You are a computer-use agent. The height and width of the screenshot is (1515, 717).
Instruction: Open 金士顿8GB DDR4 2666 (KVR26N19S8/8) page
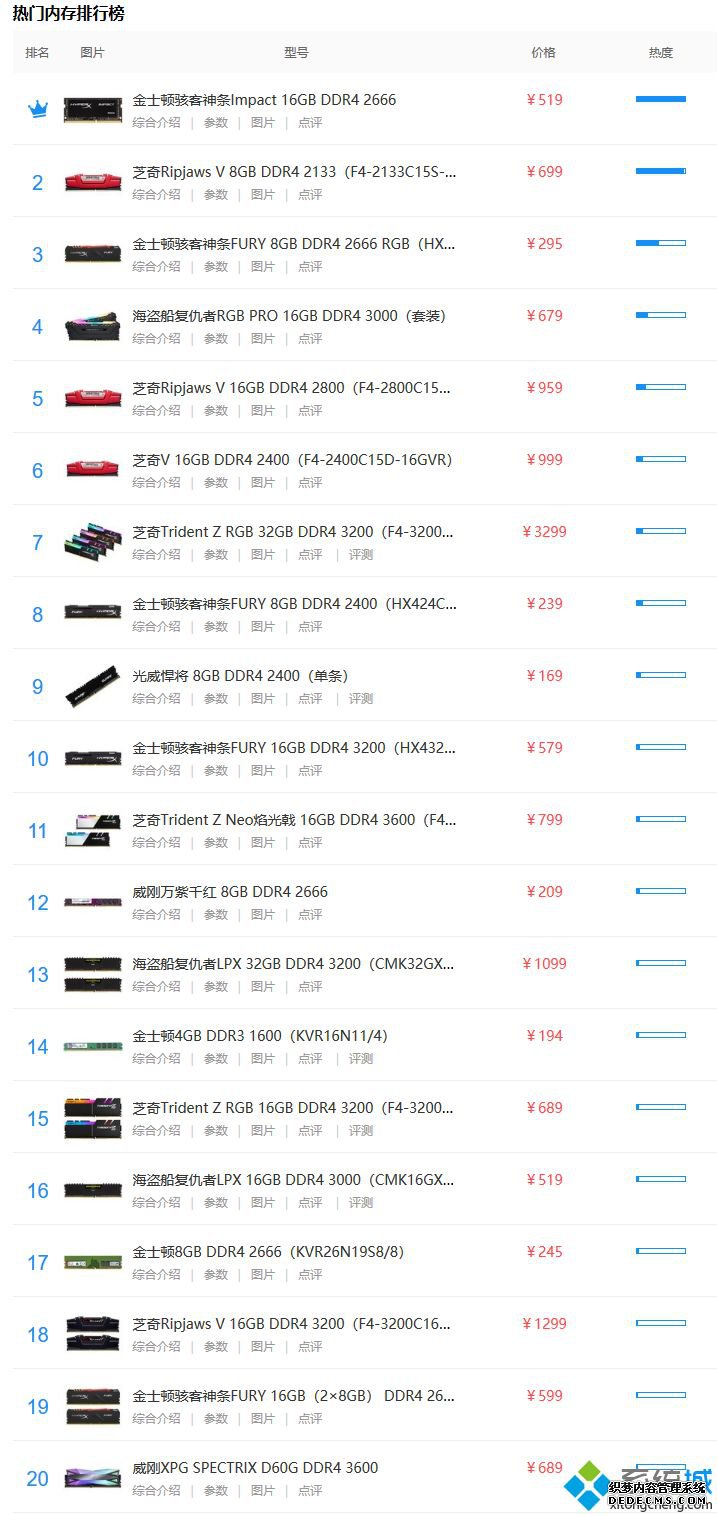click(268, 1252)
